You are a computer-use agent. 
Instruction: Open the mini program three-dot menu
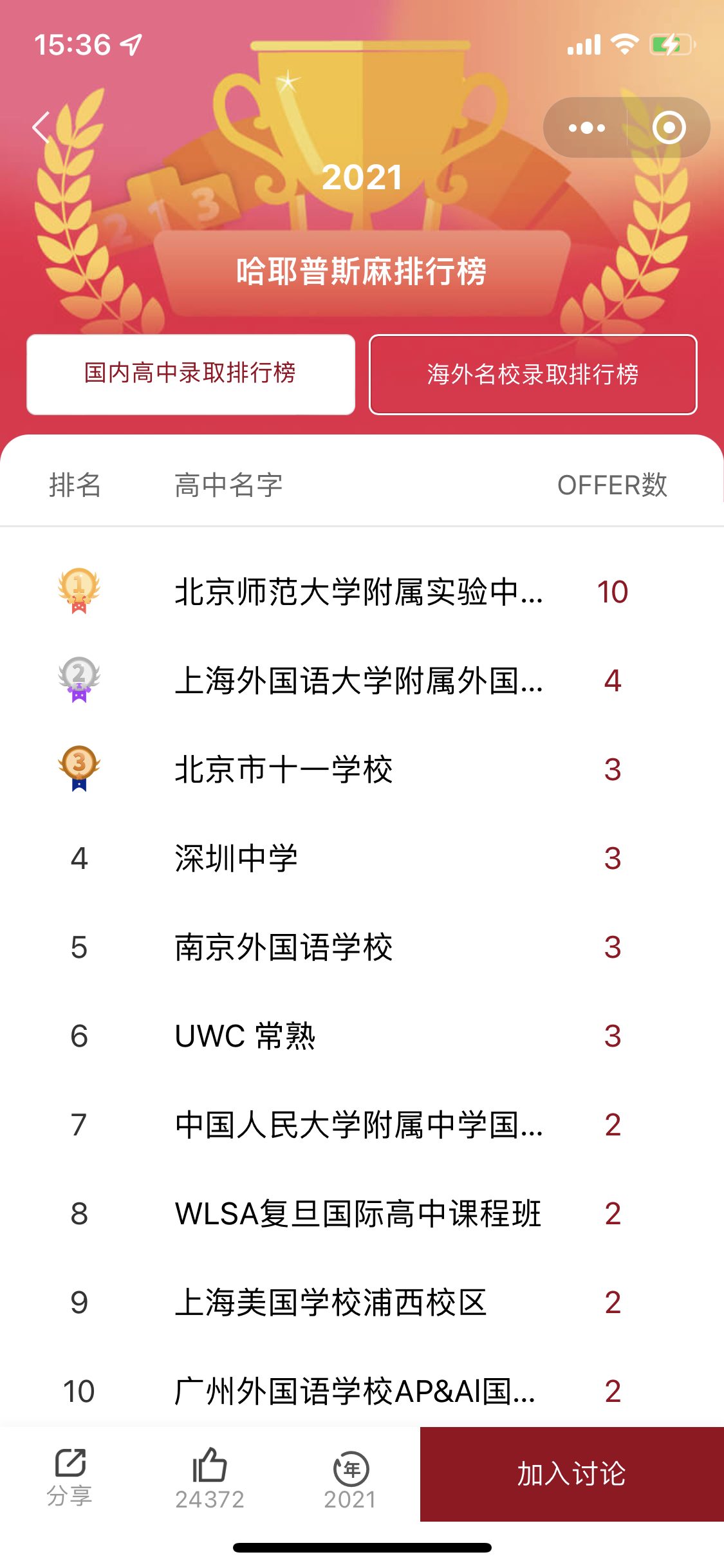tap(586, 127)
